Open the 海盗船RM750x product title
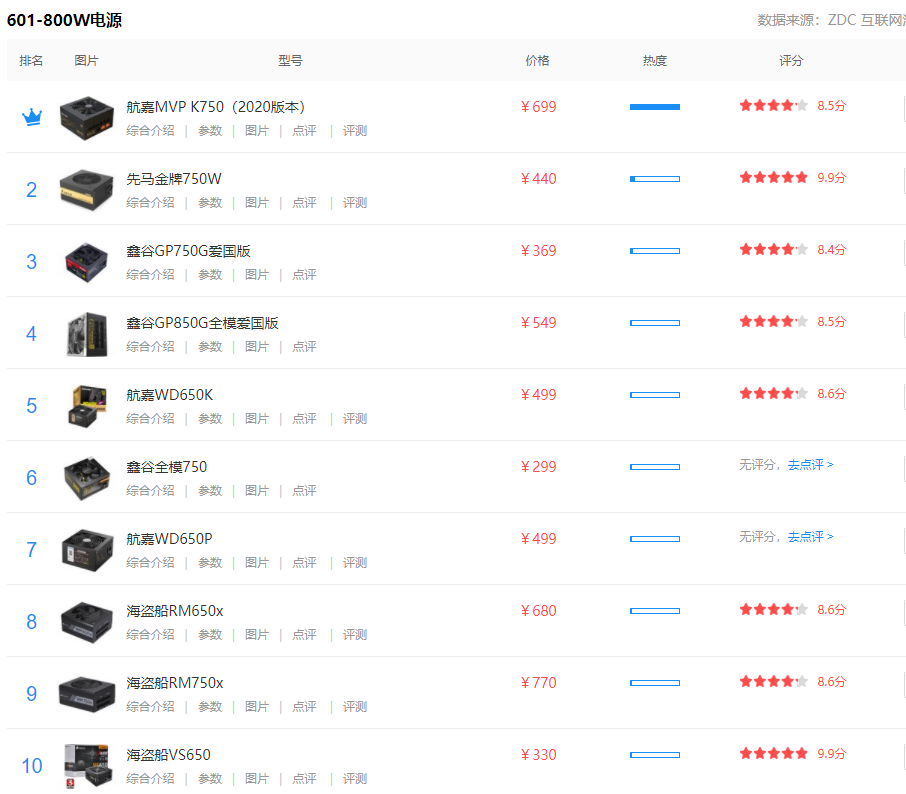Screen dimensions: 906x794 pyautogui.click(x=175, y=683)
